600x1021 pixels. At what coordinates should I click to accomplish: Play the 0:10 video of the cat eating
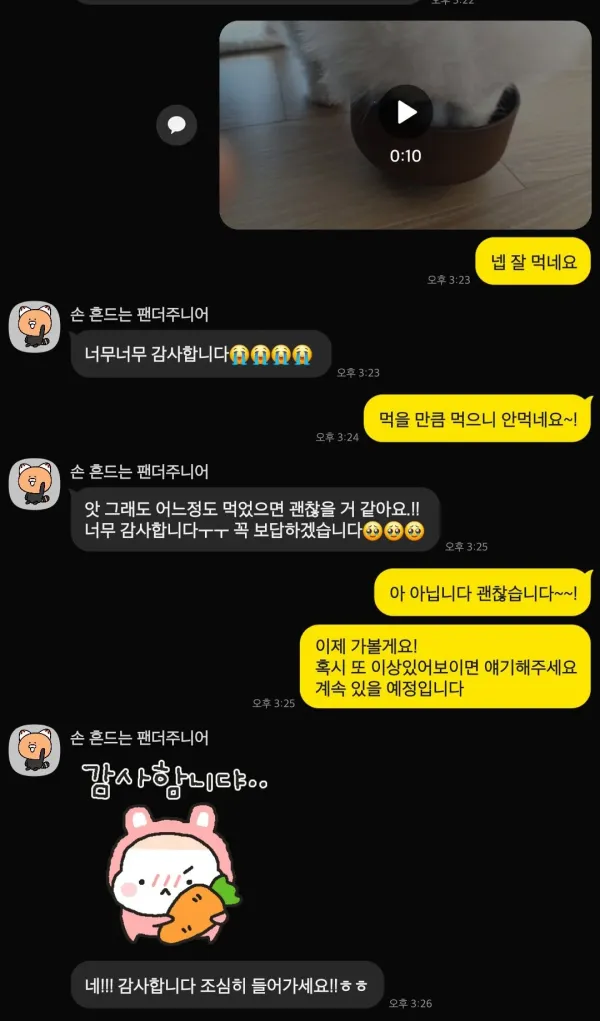pyautogui.click(x=406, y=112)
